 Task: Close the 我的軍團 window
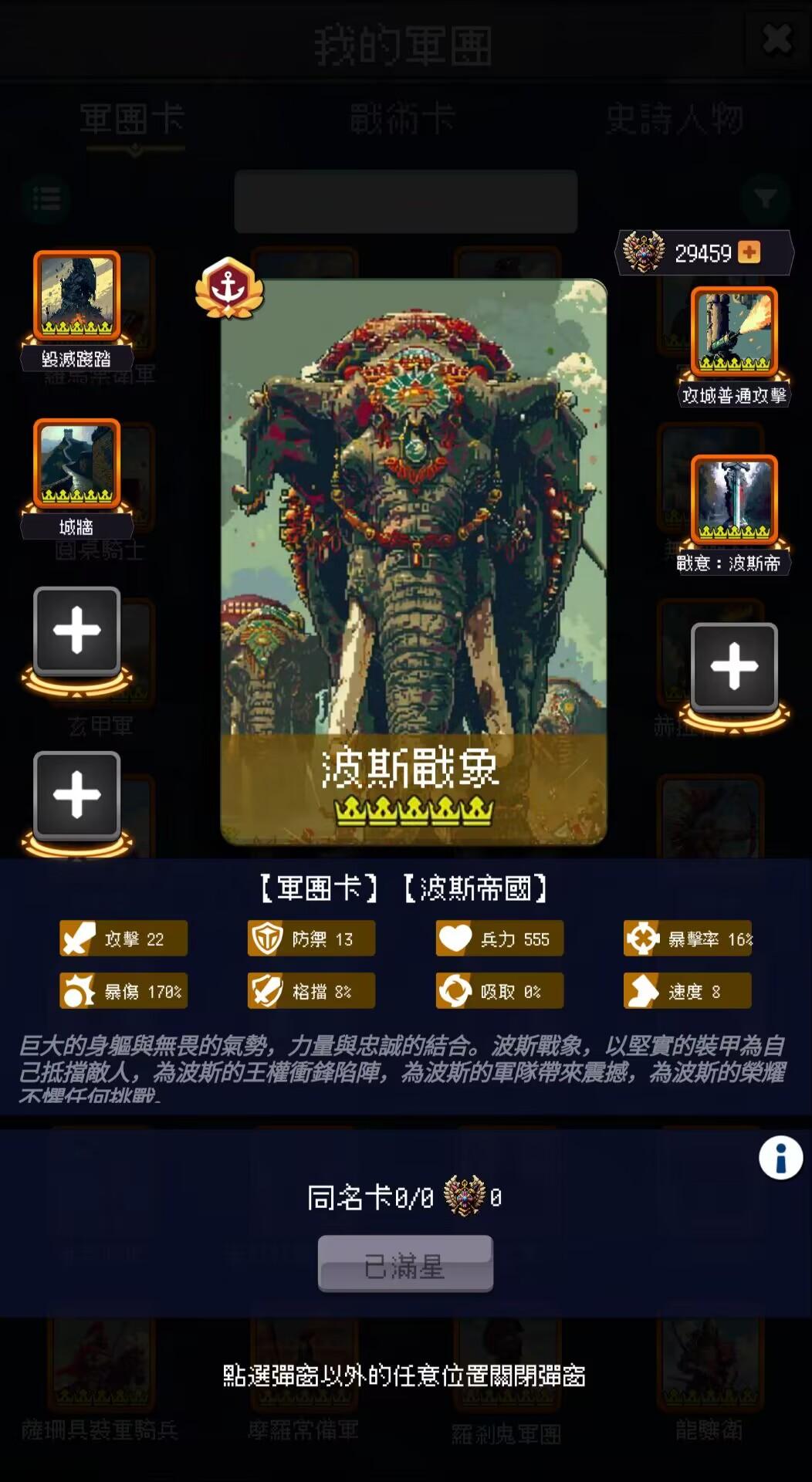(776, 39)
